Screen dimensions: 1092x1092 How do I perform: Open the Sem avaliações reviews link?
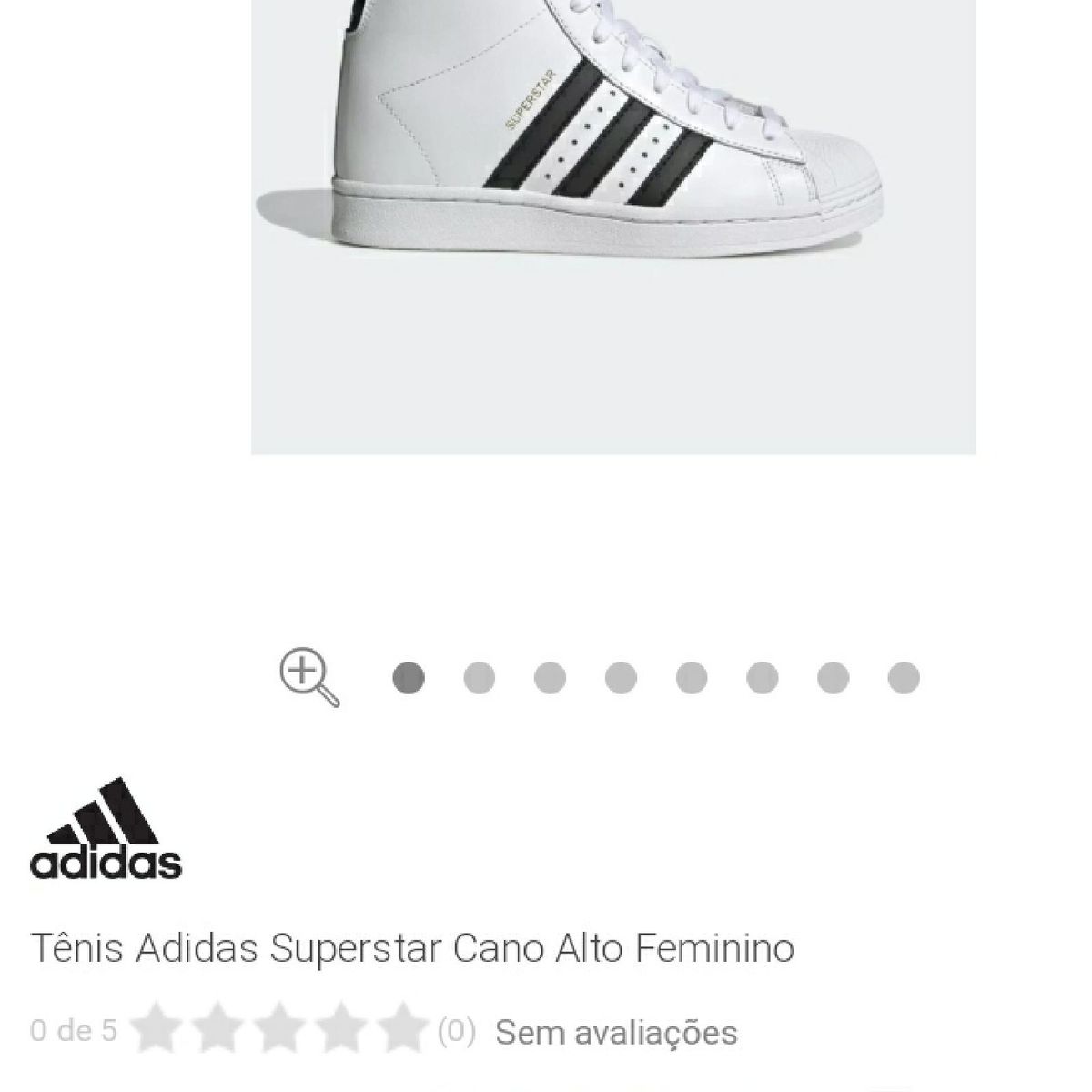(x=616, y=1032)
